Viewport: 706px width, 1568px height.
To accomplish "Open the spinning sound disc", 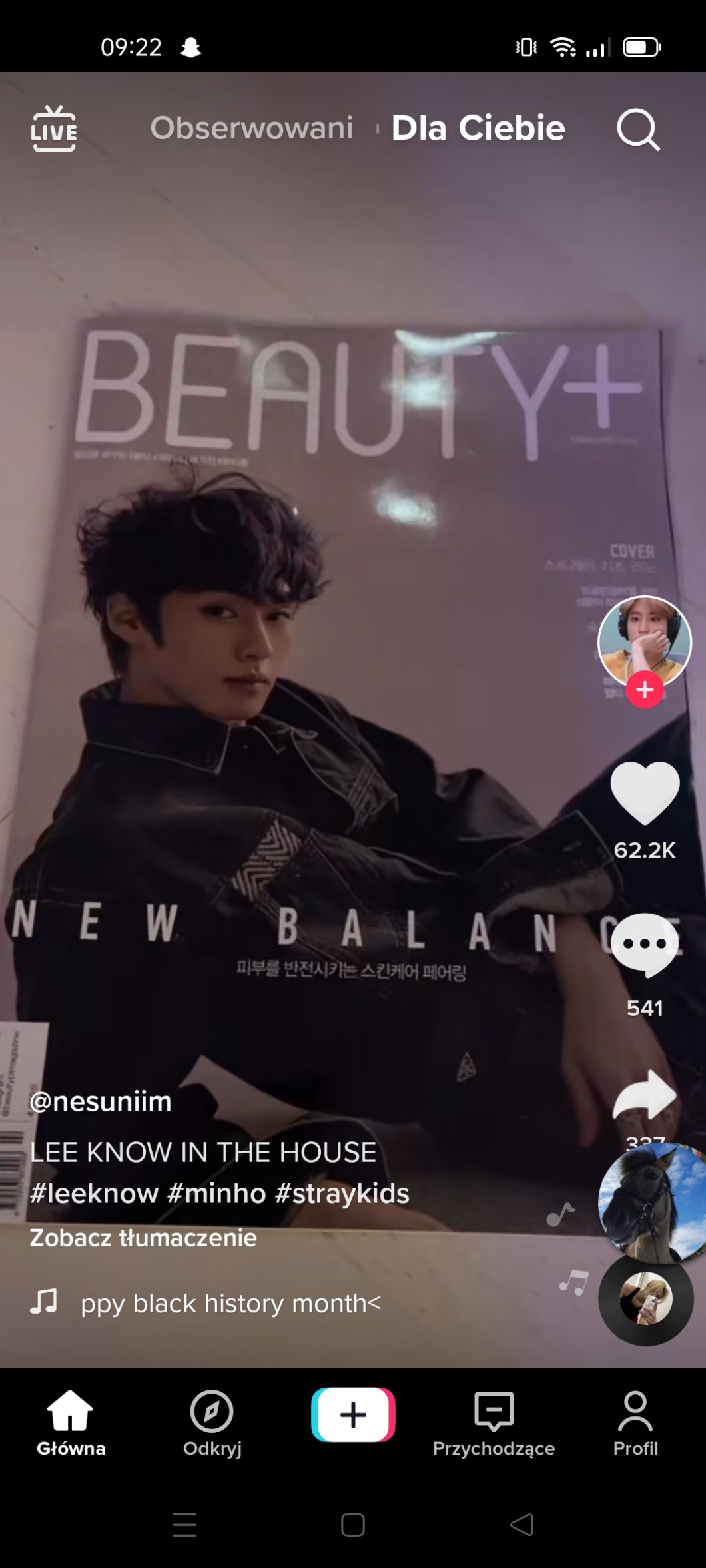I will coord(645,1298).
